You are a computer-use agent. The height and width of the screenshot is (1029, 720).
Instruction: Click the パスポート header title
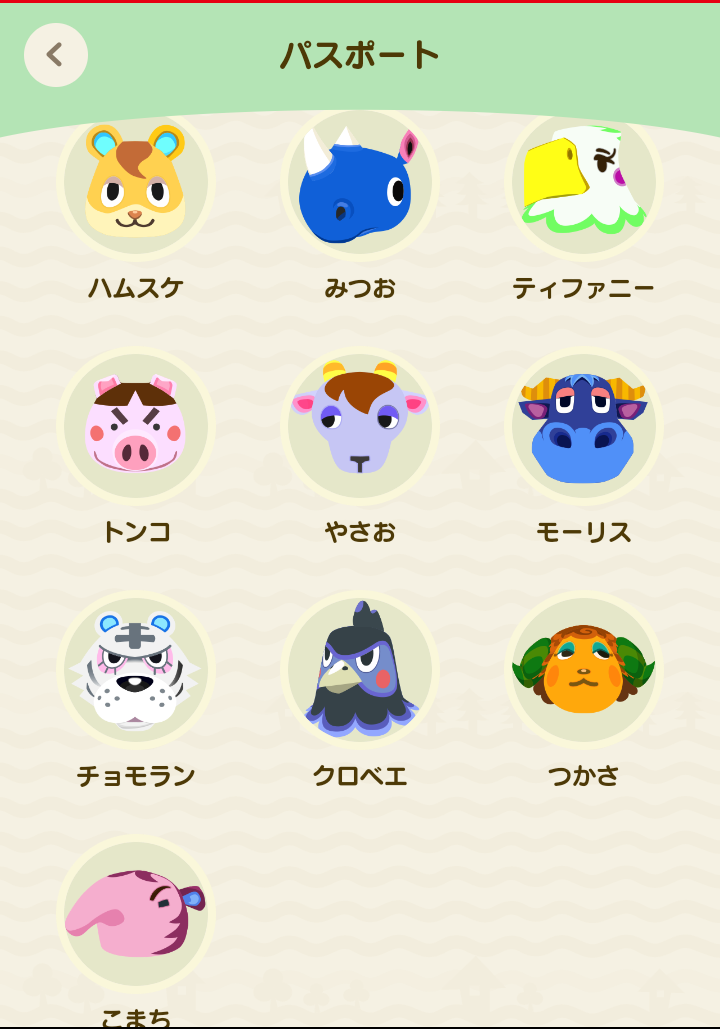coord(360,56)
